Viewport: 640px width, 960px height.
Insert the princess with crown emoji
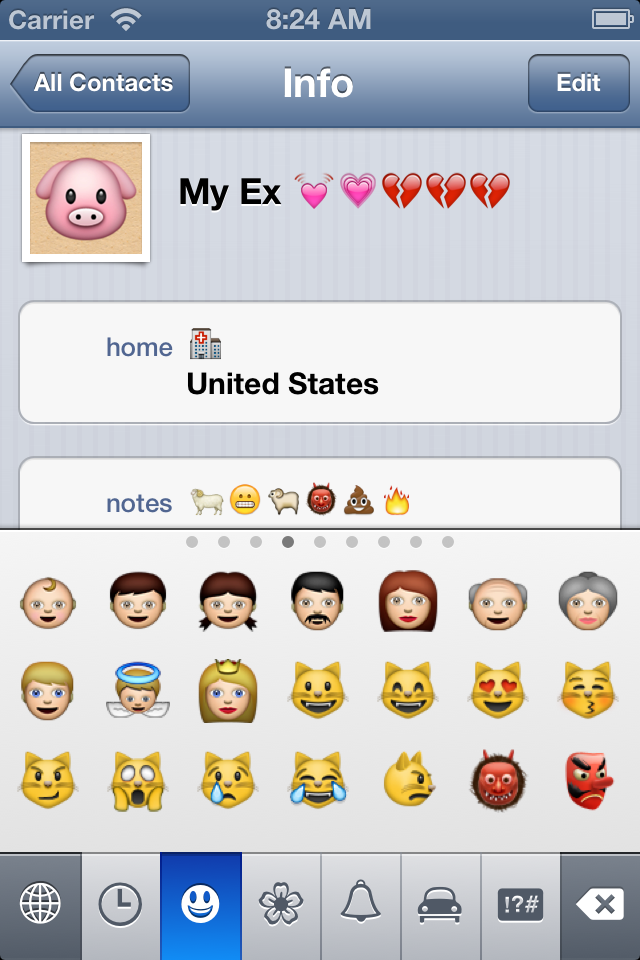click(x=228, y=692)
